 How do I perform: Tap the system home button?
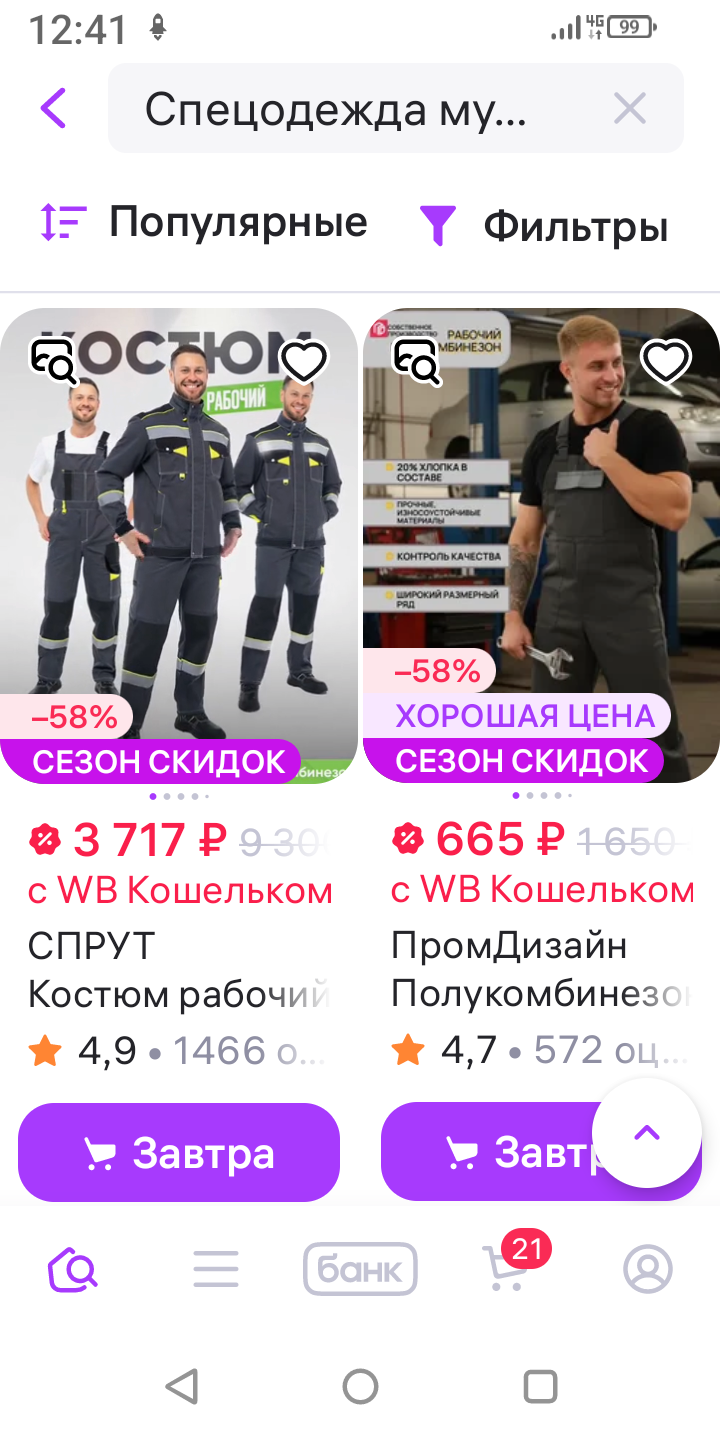tap(360, 1387)
